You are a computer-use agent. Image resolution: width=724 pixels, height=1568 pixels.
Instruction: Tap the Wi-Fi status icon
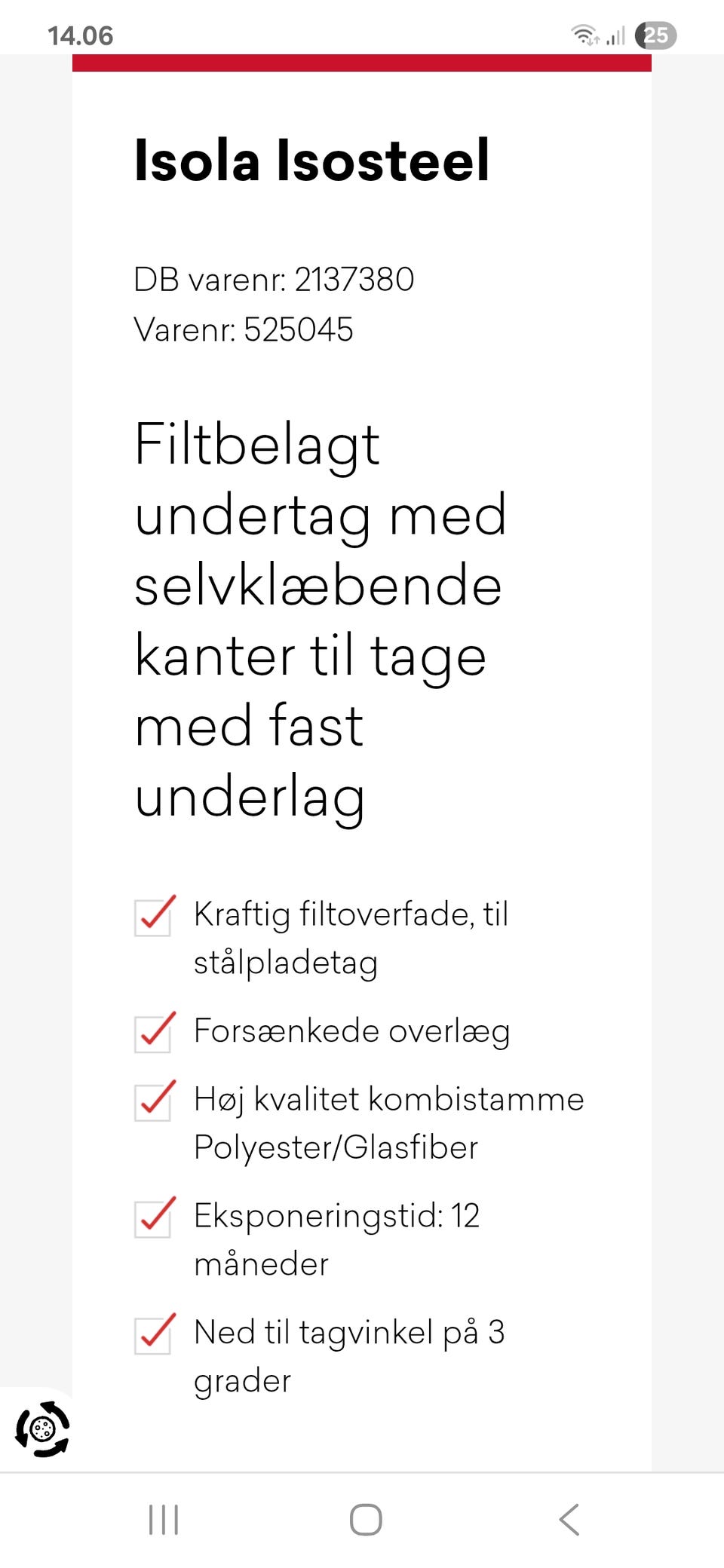click(x=586, y=35)
